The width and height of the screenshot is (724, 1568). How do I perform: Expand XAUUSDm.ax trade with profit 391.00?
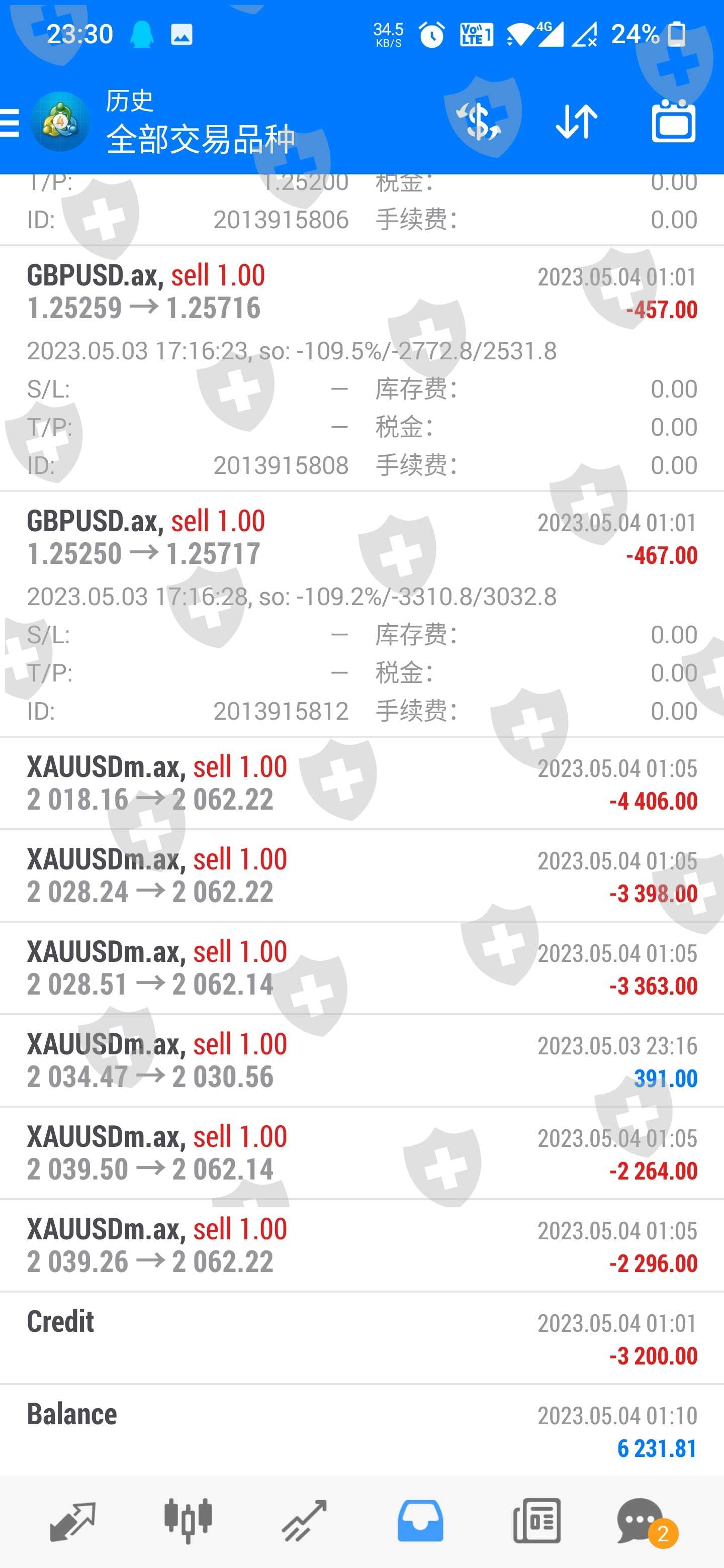pyautogui.click(x=361, y=1061)
